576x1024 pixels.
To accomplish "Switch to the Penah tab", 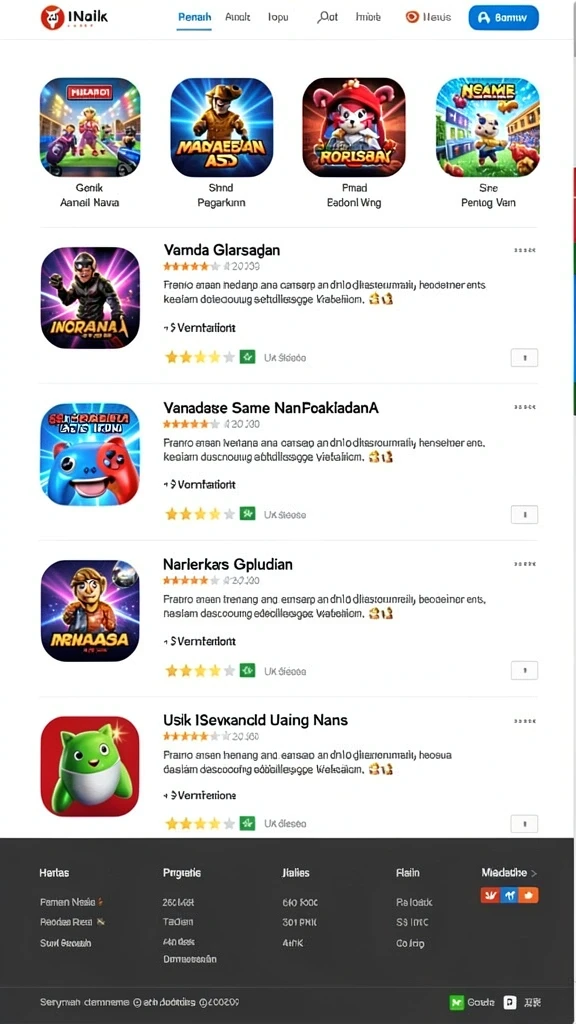I will [x=195, y=18].
